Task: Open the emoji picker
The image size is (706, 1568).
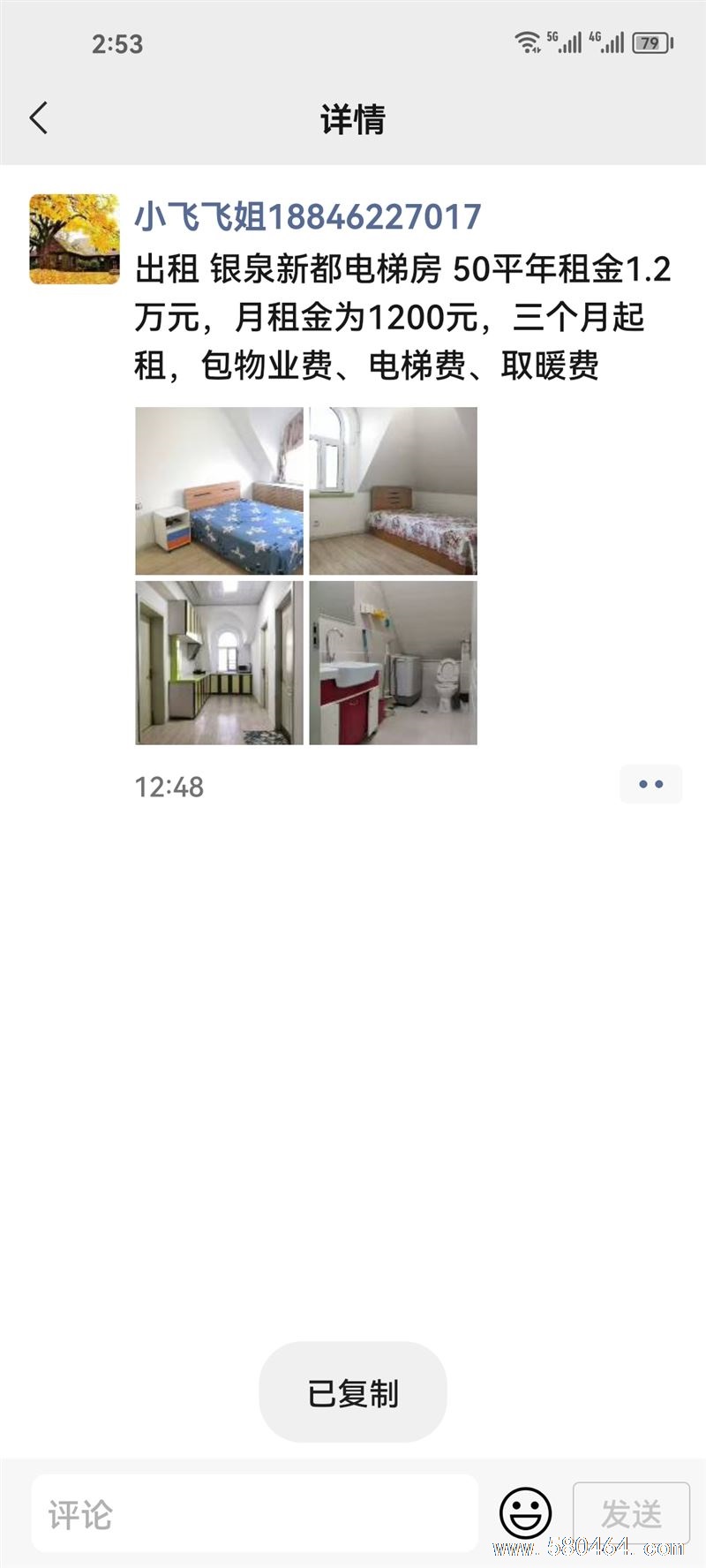Action: [x=526, y=1513]
